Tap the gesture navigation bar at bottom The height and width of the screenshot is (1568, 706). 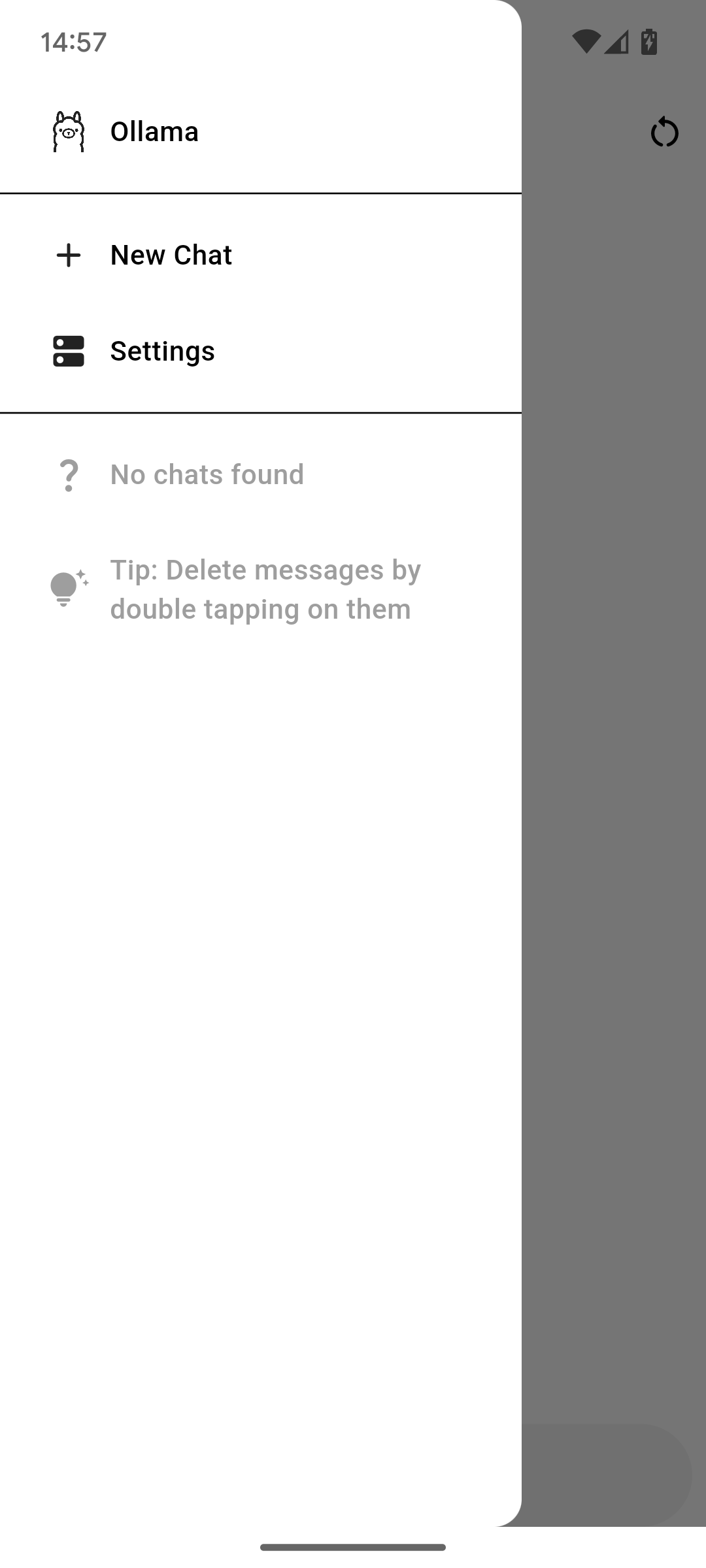(x=353, y=1548)
